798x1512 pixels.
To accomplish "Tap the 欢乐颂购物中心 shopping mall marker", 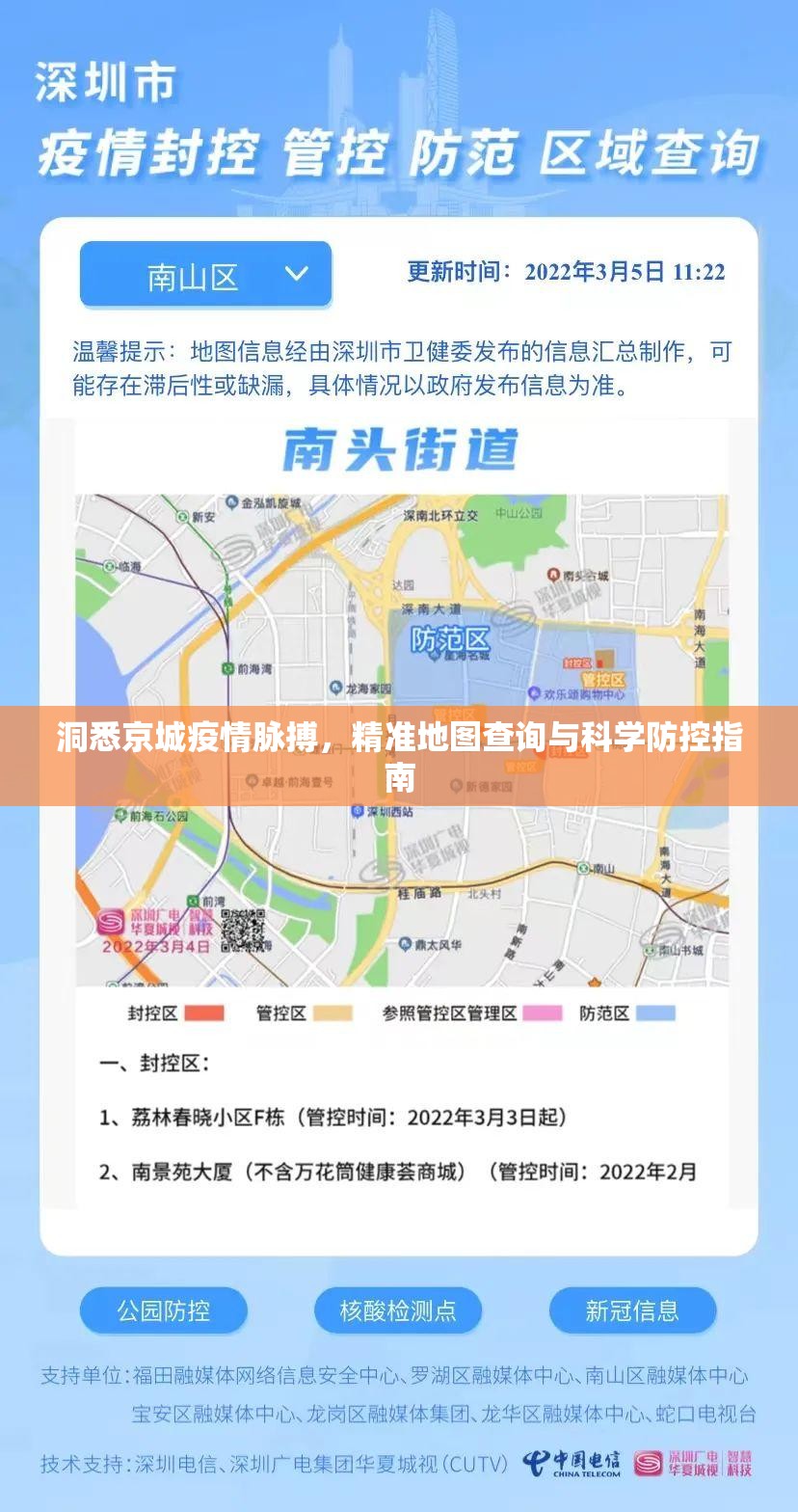I will click(533, 691).
